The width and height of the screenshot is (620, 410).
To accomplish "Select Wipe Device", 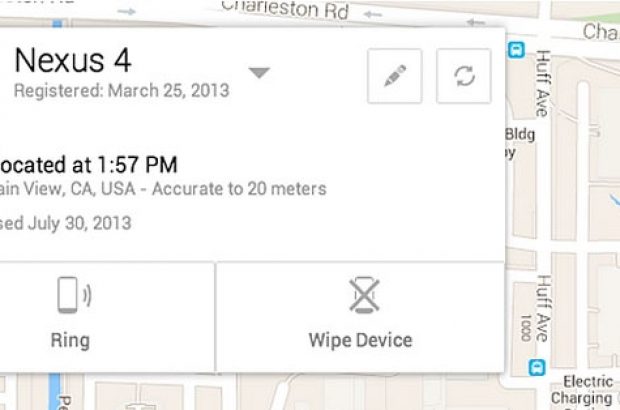I will tap(360, 315).
